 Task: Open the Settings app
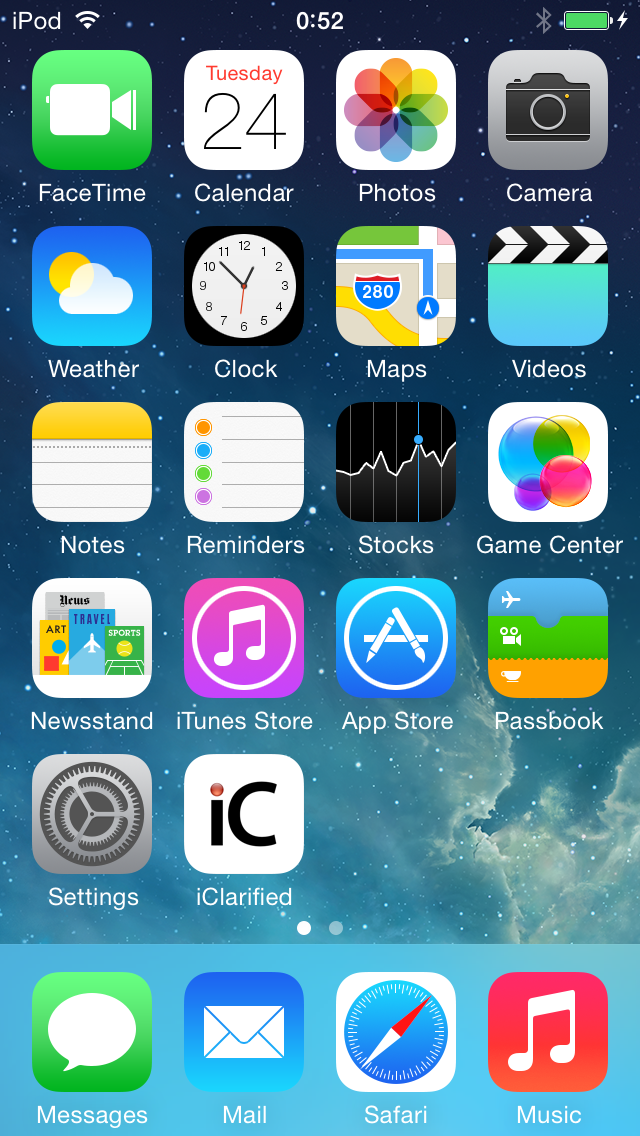coord(92,814)
